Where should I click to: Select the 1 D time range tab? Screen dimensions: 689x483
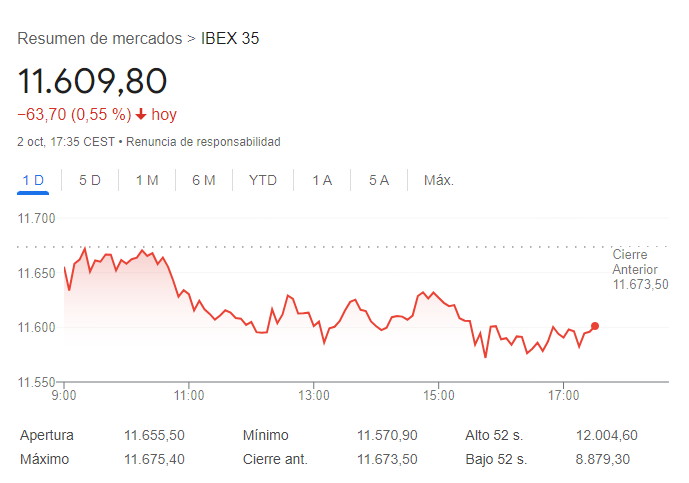coord(33,180)
